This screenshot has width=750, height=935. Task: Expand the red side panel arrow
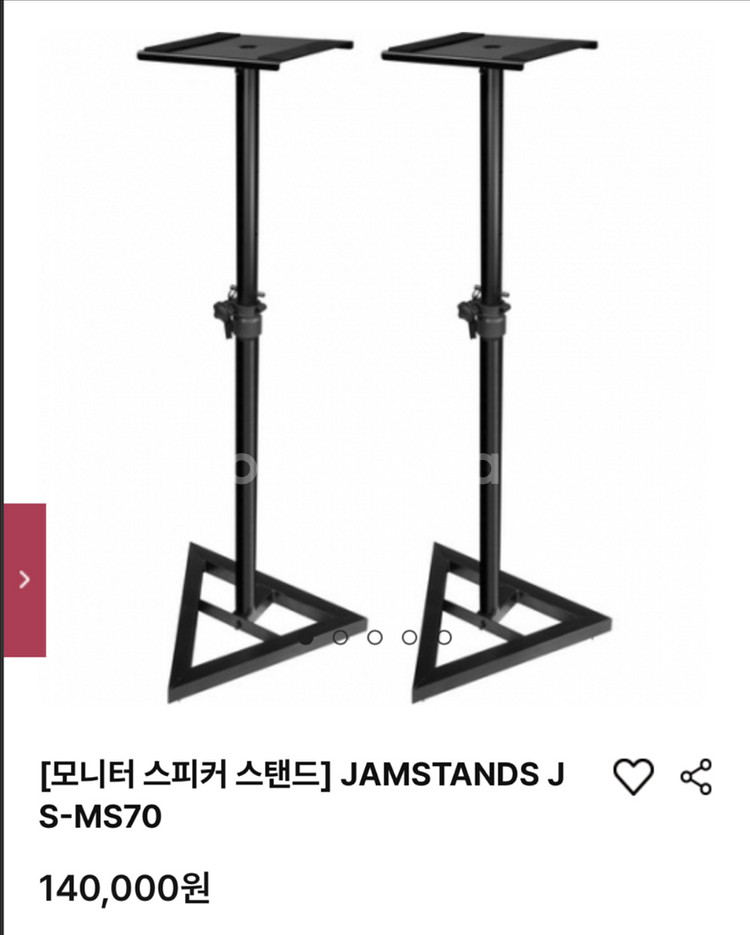[x=24, y=580]
